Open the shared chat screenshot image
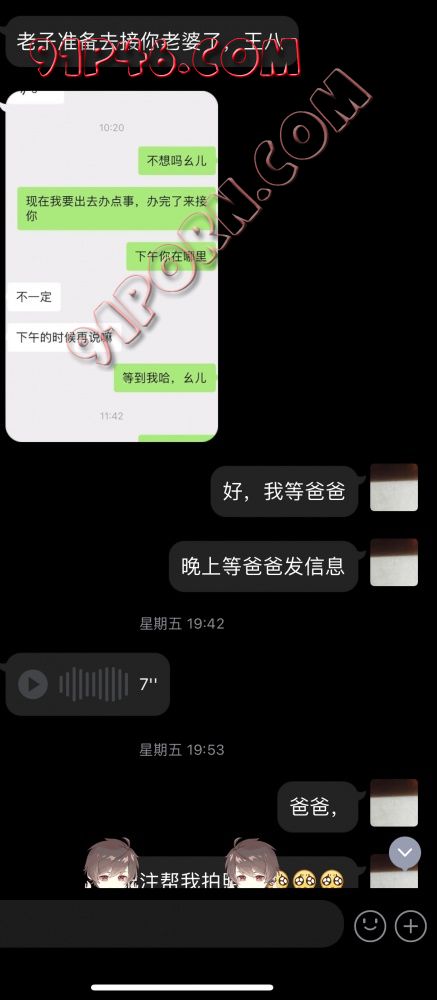This screenshot has width=437, height=1000. 112,266
